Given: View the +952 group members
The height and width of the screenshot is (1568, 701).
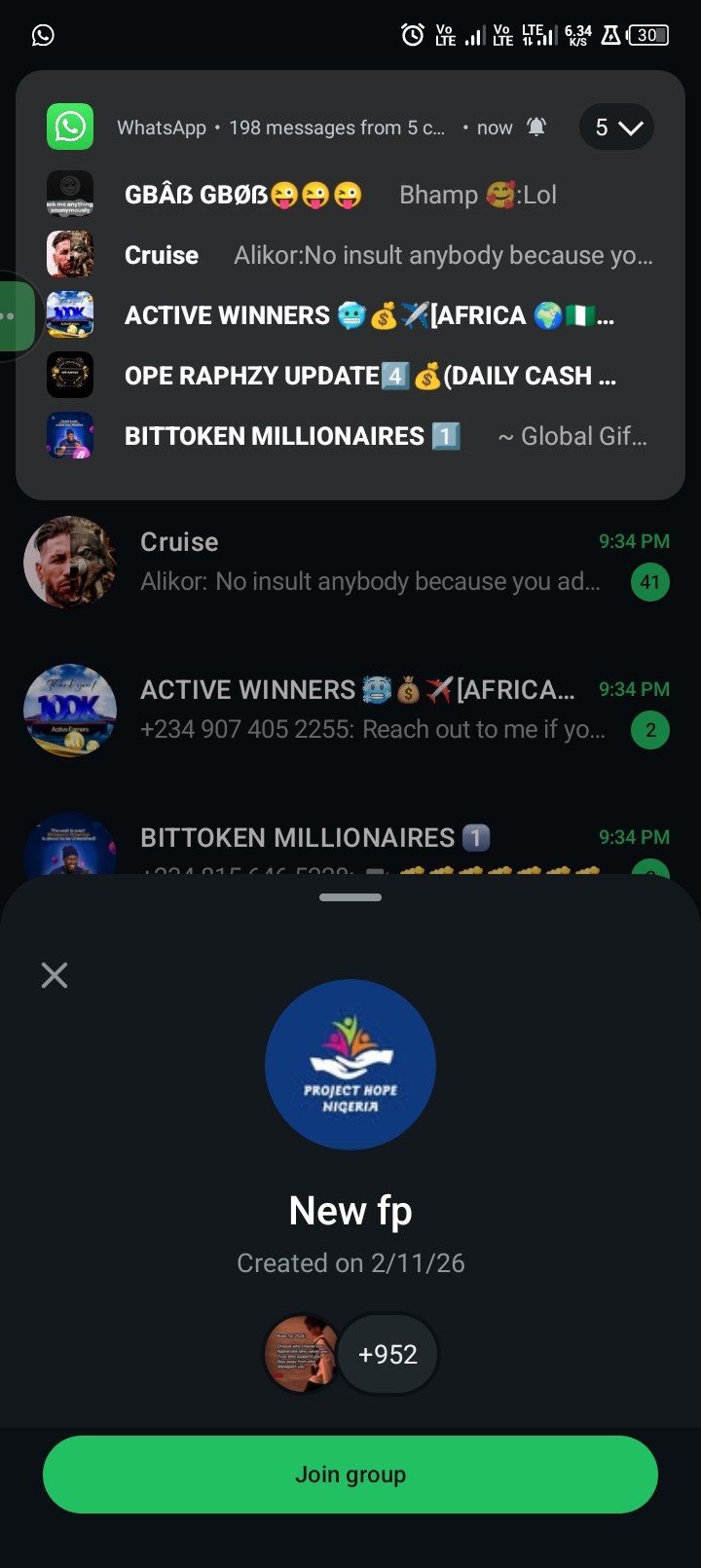Looking at the screenshot, I should pos(387,1354).
